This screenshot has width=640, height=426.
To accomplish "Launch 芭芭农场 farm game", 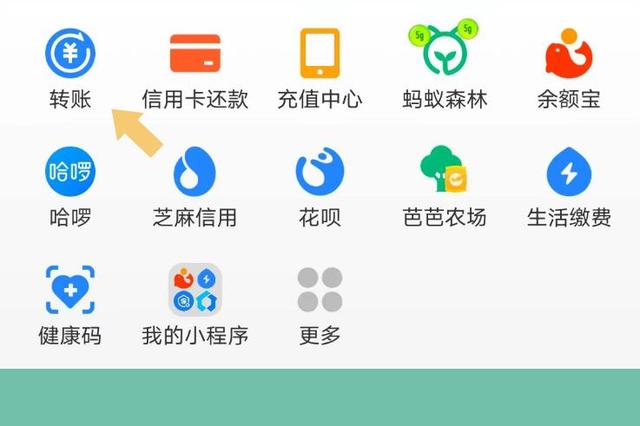I will [x=444, y=173].
